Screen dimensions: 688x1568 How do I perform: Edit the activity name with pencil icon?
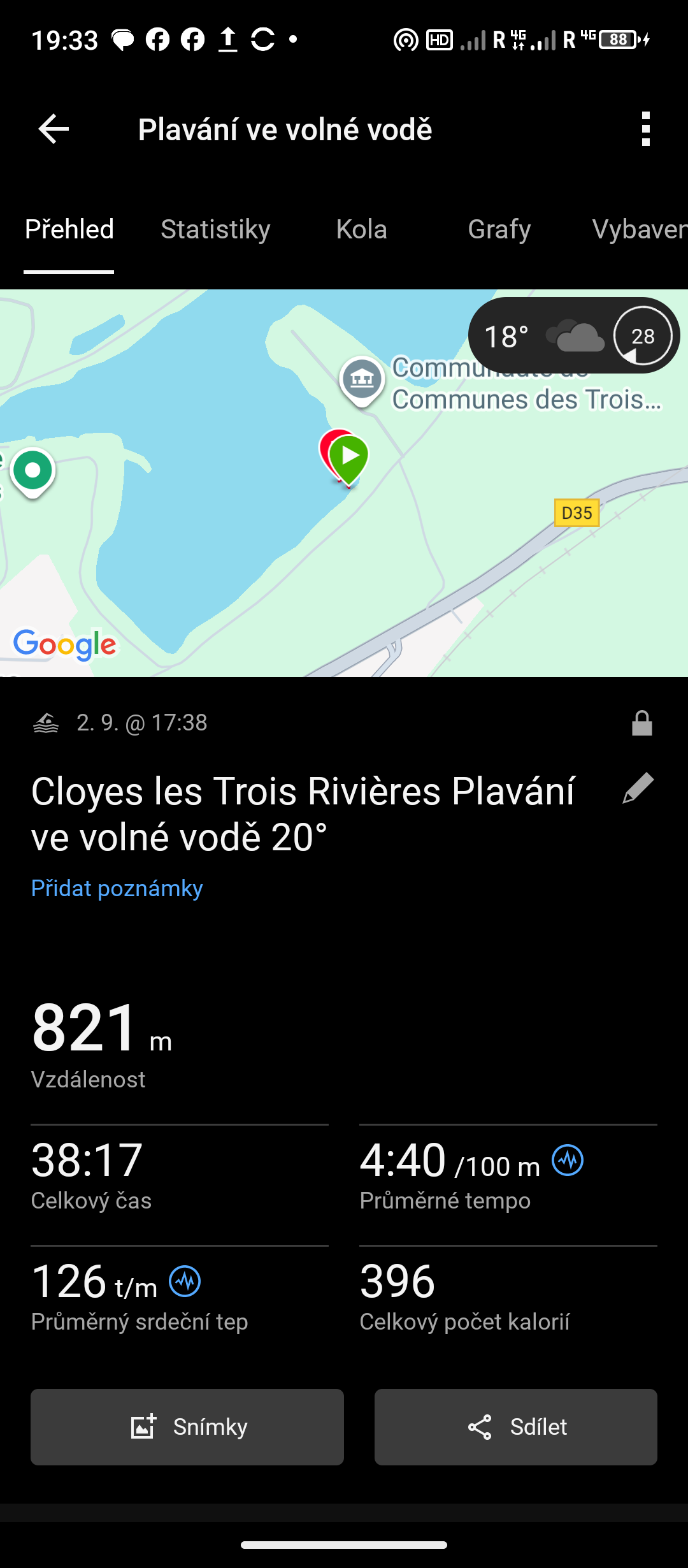(x=638, y=788)
